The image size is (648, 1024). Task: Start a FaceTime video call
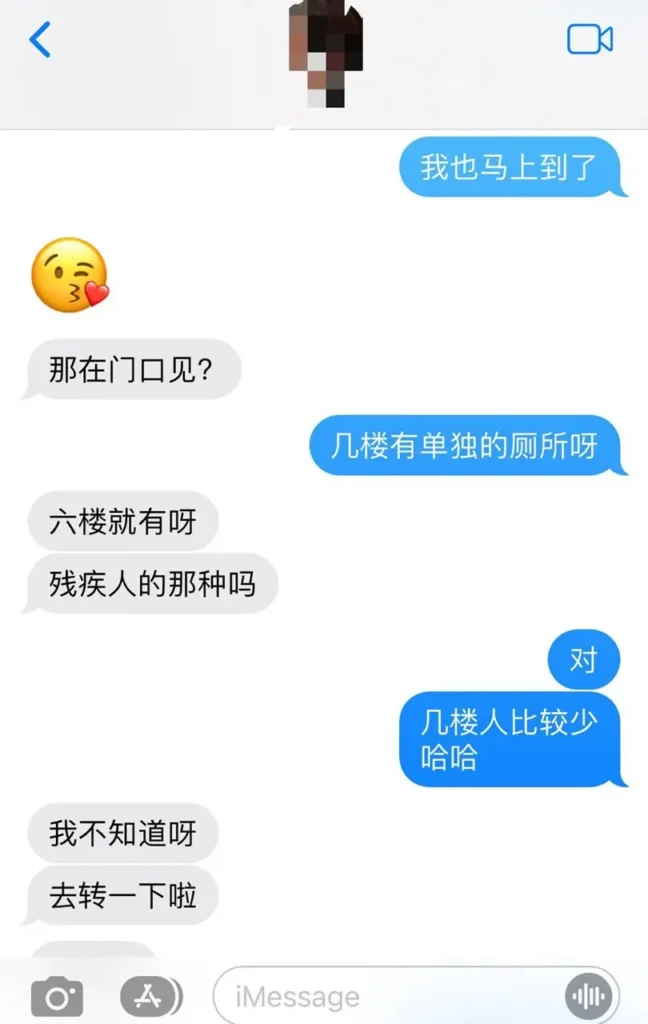(589, 40)
